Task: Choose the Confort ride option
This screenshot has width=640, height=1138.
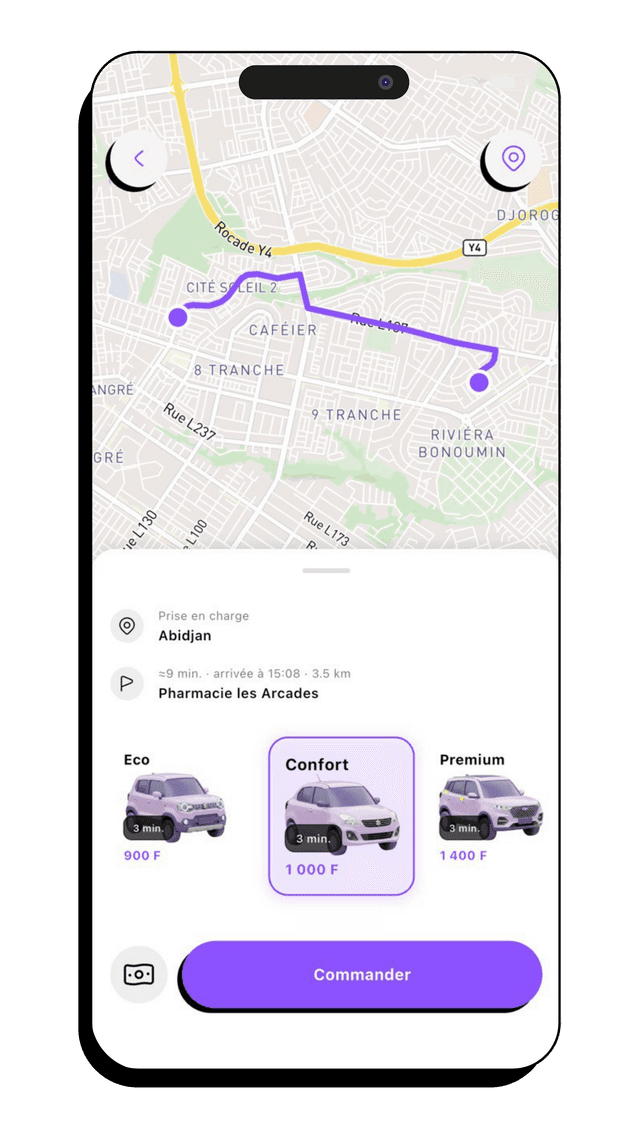Action: pyautogui.click(x=341, y=815)
